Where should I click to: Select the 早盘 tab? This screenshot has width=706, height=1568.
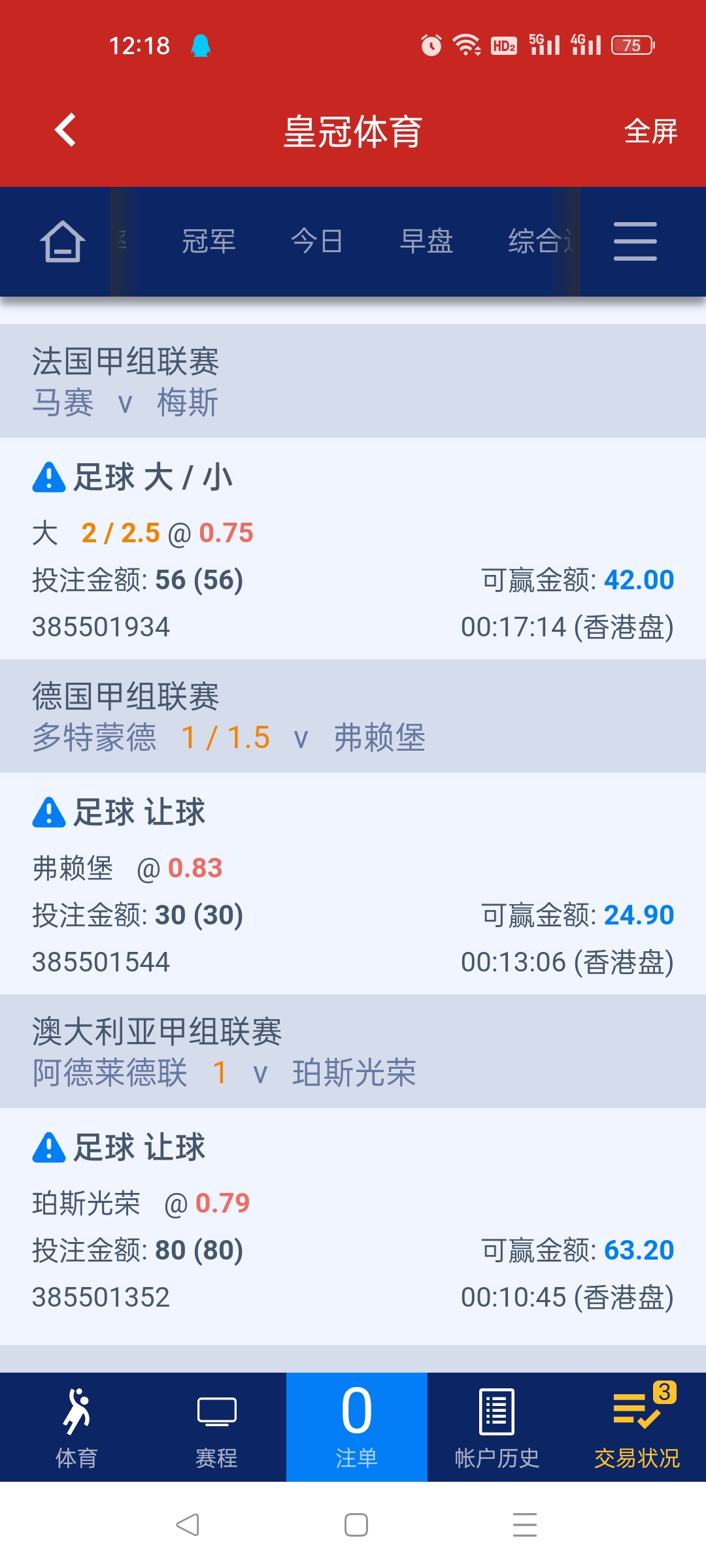[x=426, y=242]
